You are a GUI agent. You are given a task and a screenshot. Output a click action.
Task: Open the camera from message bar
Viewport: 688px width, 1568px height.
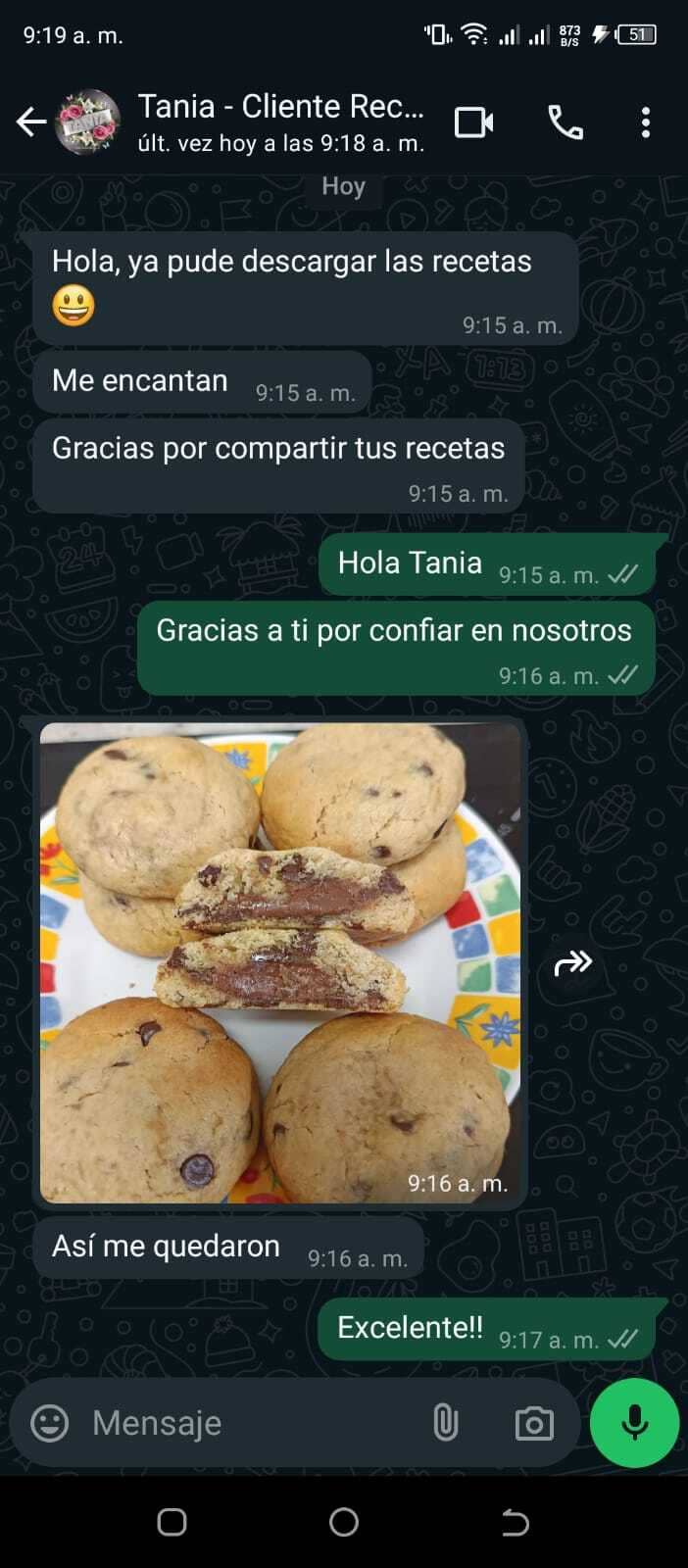click(534, 1423)
